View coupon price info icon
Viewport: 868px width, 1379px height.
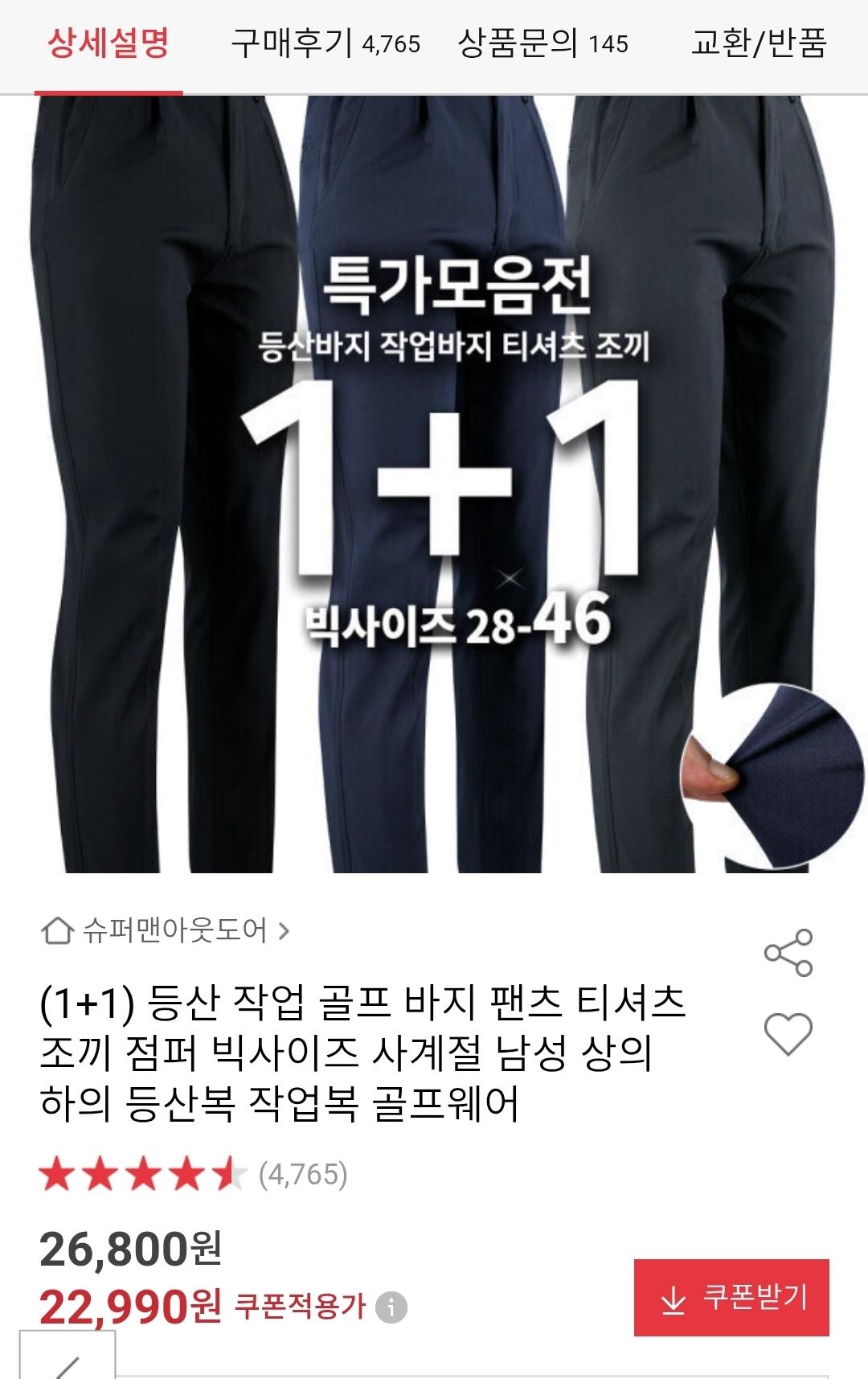pos(391,1307)
